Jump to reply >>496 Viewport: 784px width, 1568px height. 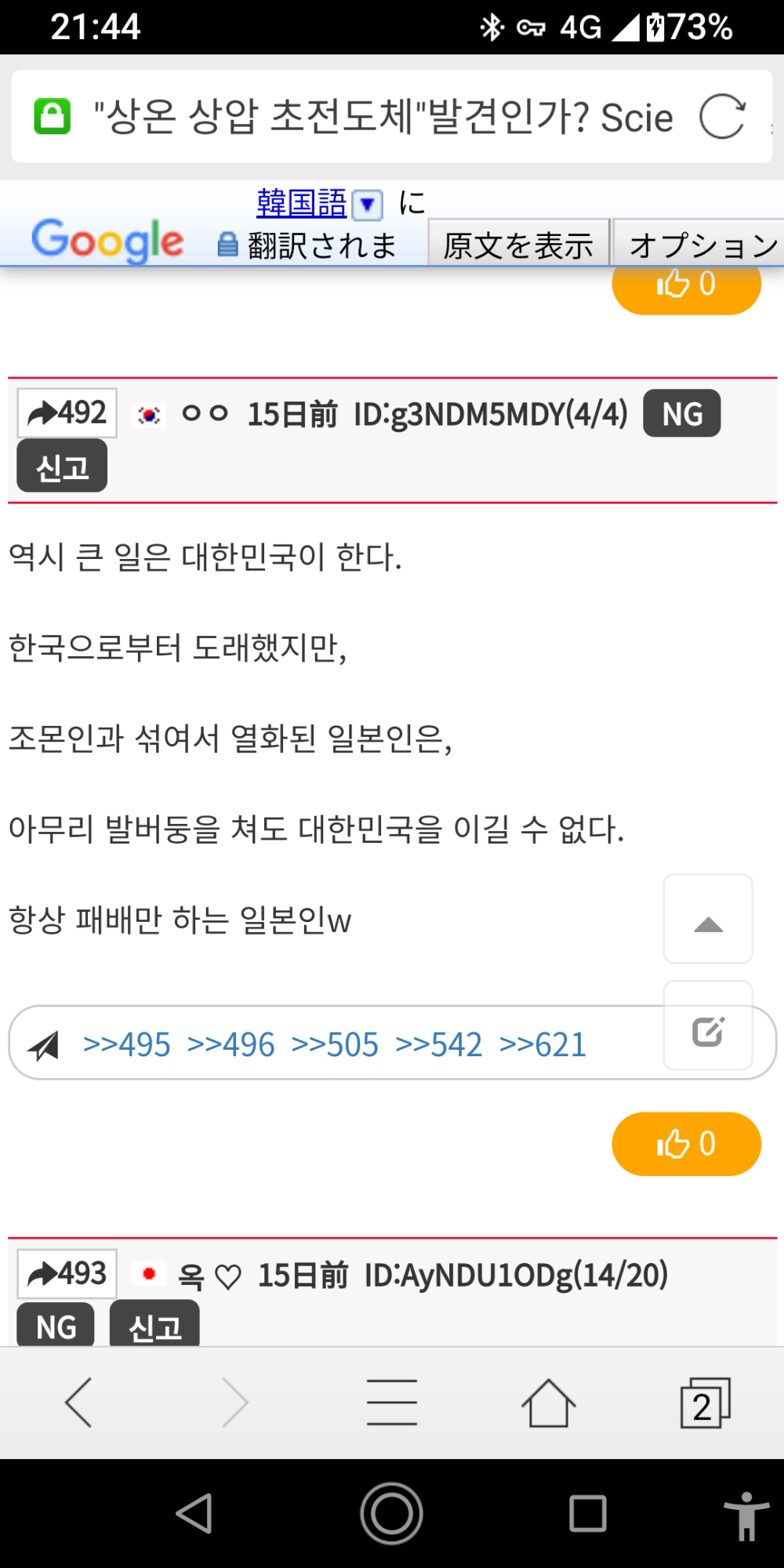230,1044
